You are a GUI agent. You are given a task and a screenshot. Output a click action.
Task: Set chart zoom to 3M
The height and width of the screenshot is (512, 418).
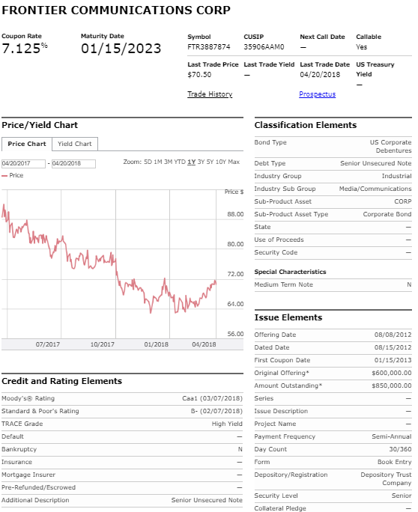[168, 162]
